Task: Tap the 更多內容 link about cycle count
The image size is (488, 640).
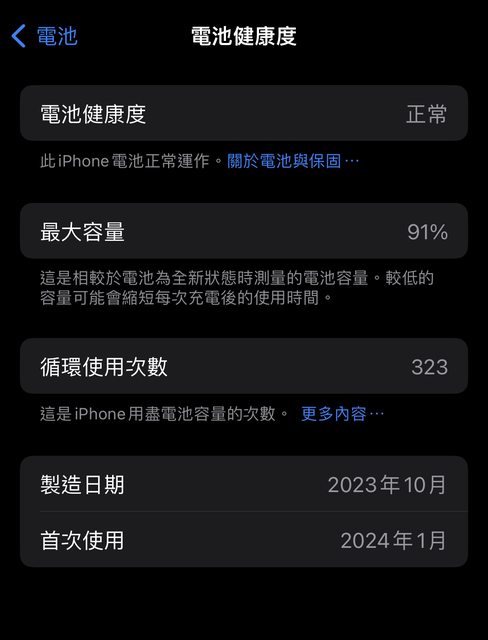Action: [x=342, y=414]
